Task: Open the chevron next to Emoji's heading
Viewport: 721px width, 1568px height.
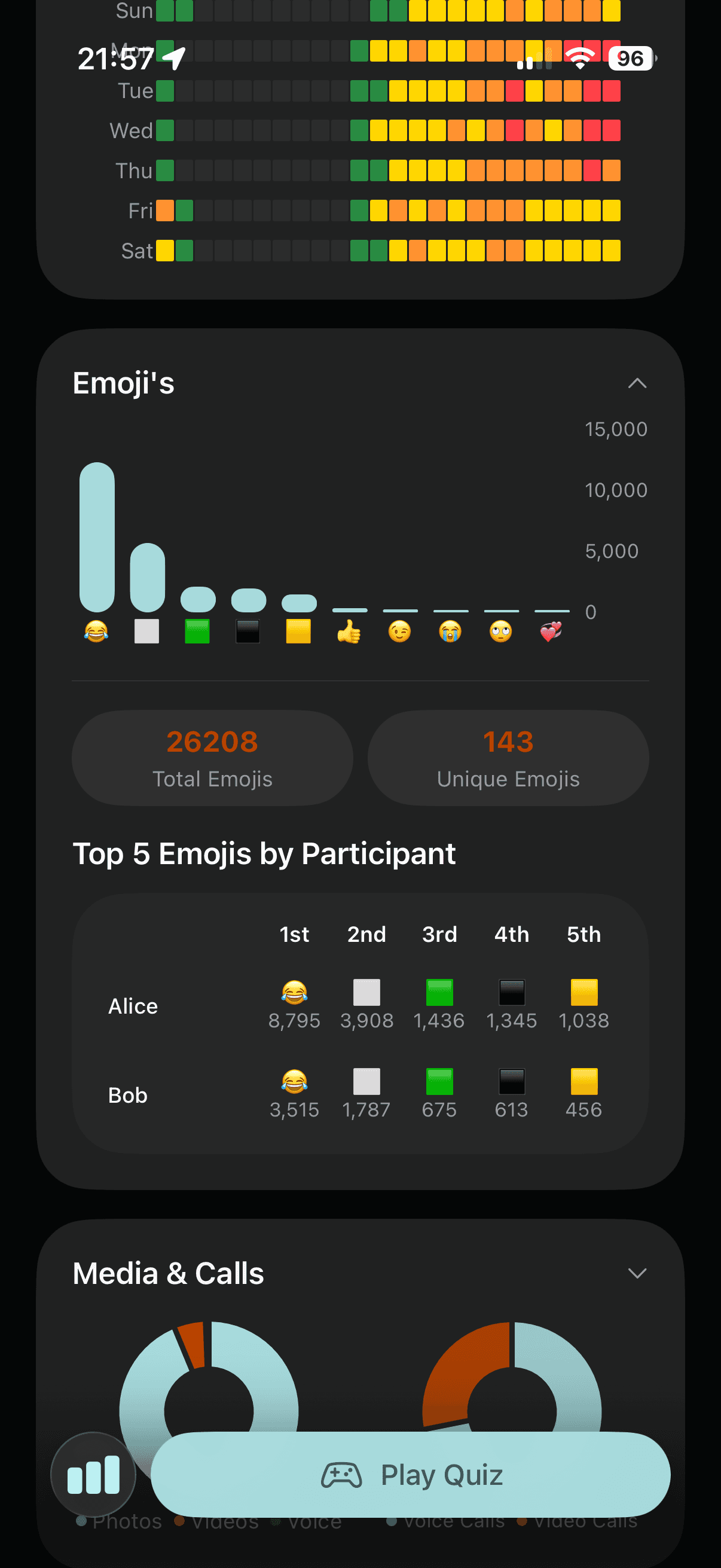Action: (x=637, y=383)
